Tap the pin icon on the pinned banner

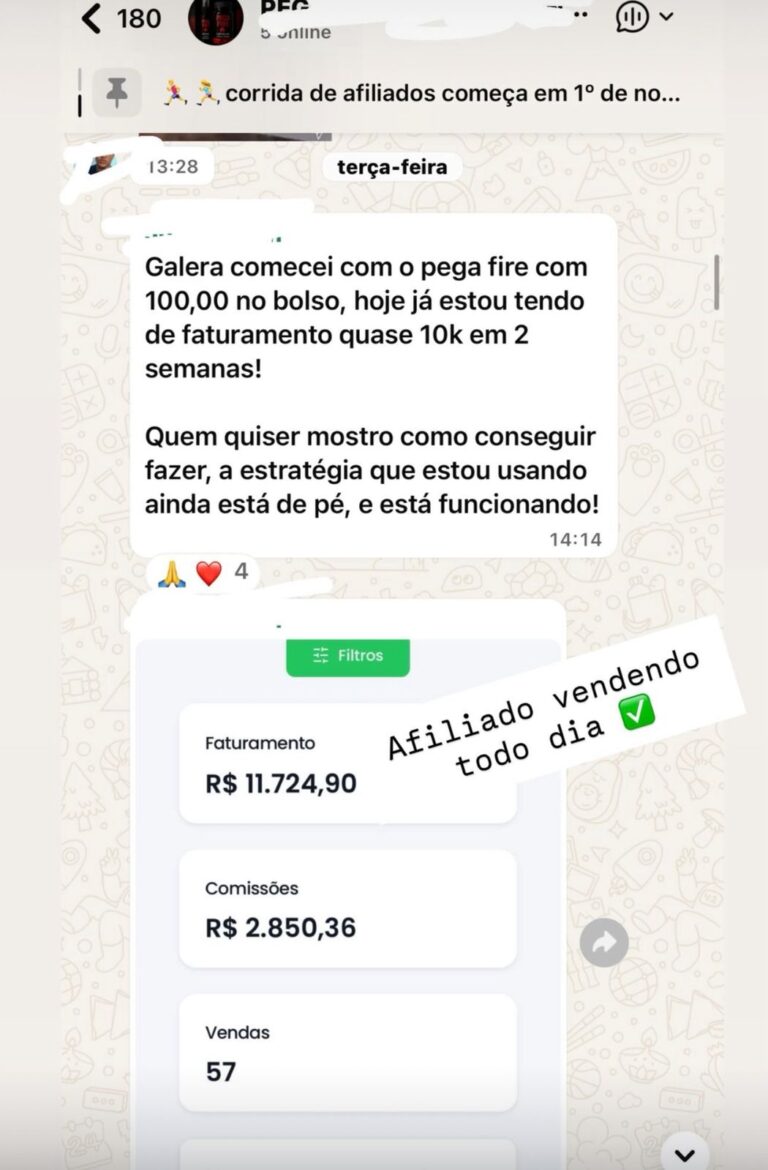pyautogui.click(x=116, y=92)
